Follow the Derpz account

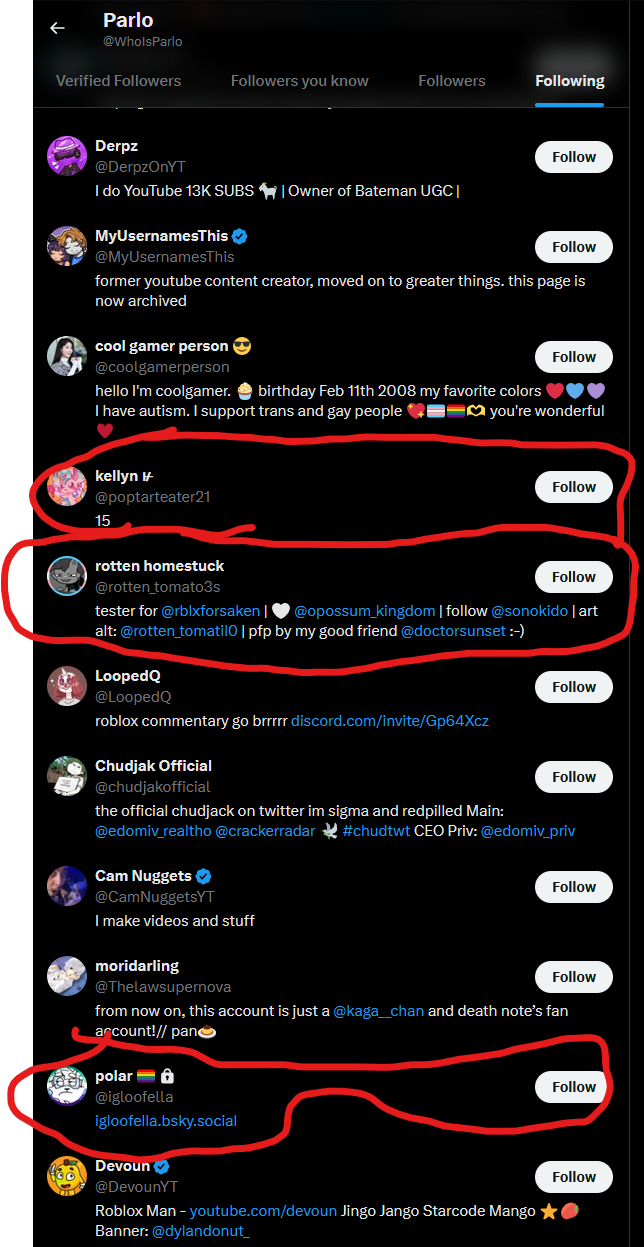tap(573, 157)
